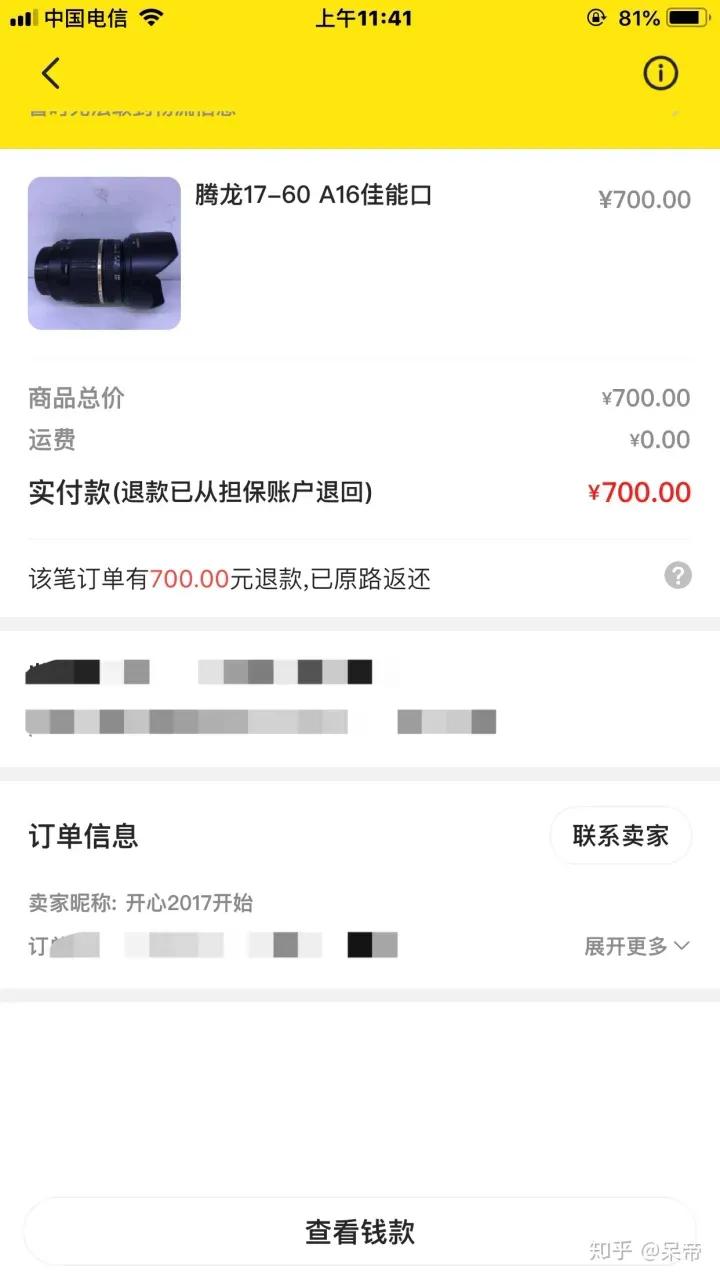The width and height of the screenshot is (720, 1280).
Task: Tap the back arrow to return
Action: pos(50,74)
